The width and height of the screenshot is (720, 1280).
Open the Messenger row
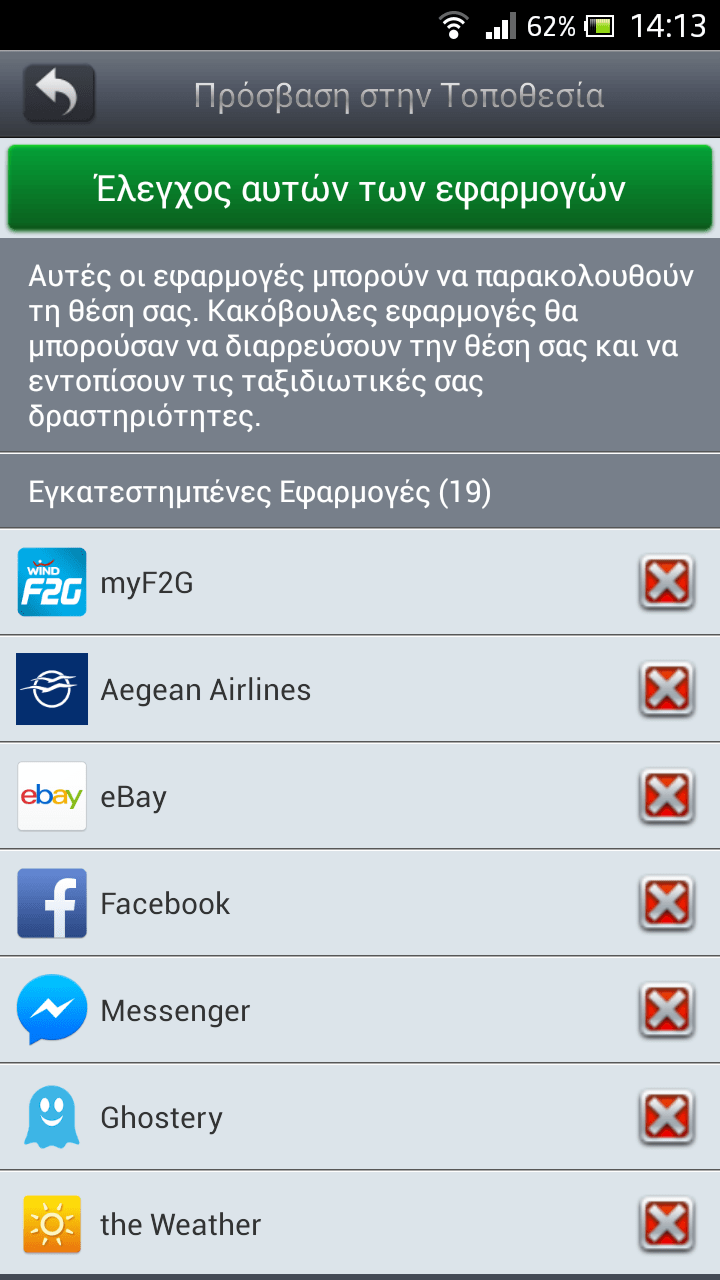tap(300, 1010)
